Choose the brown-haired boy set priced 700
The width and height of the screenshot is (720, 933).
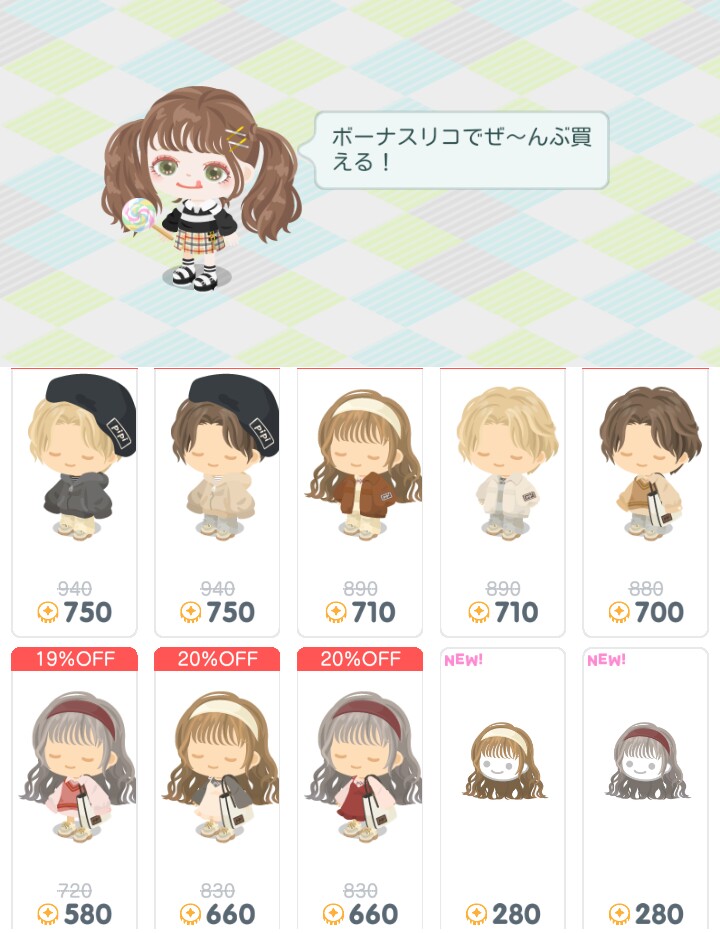click(645, 500)
